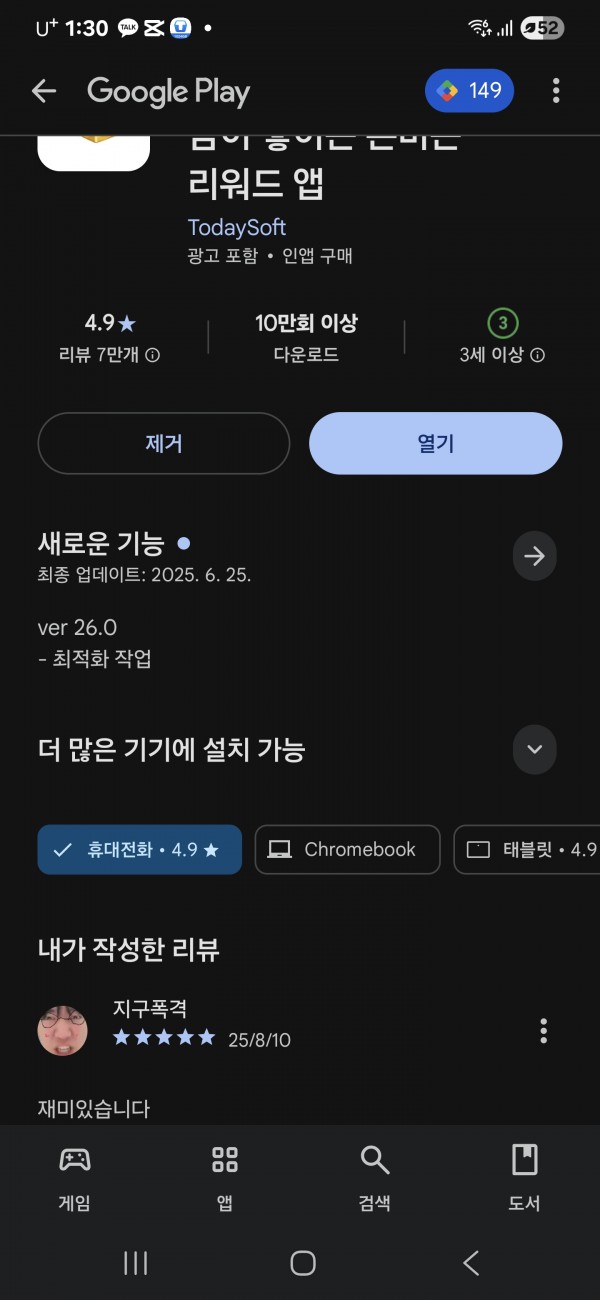Show content rating info for 3세 이상
The height and width of the screenshot is (1300, 600).
coord(537,355)
